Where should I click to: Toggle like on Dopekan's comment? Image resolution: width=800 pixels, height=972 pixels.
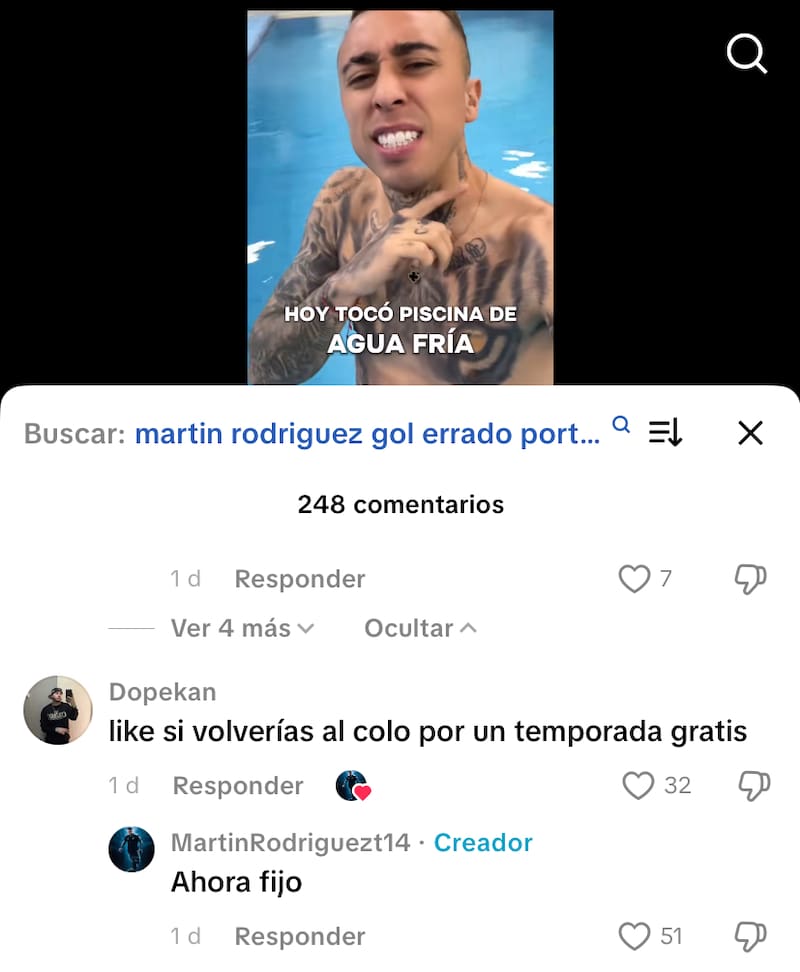[637, 785]
